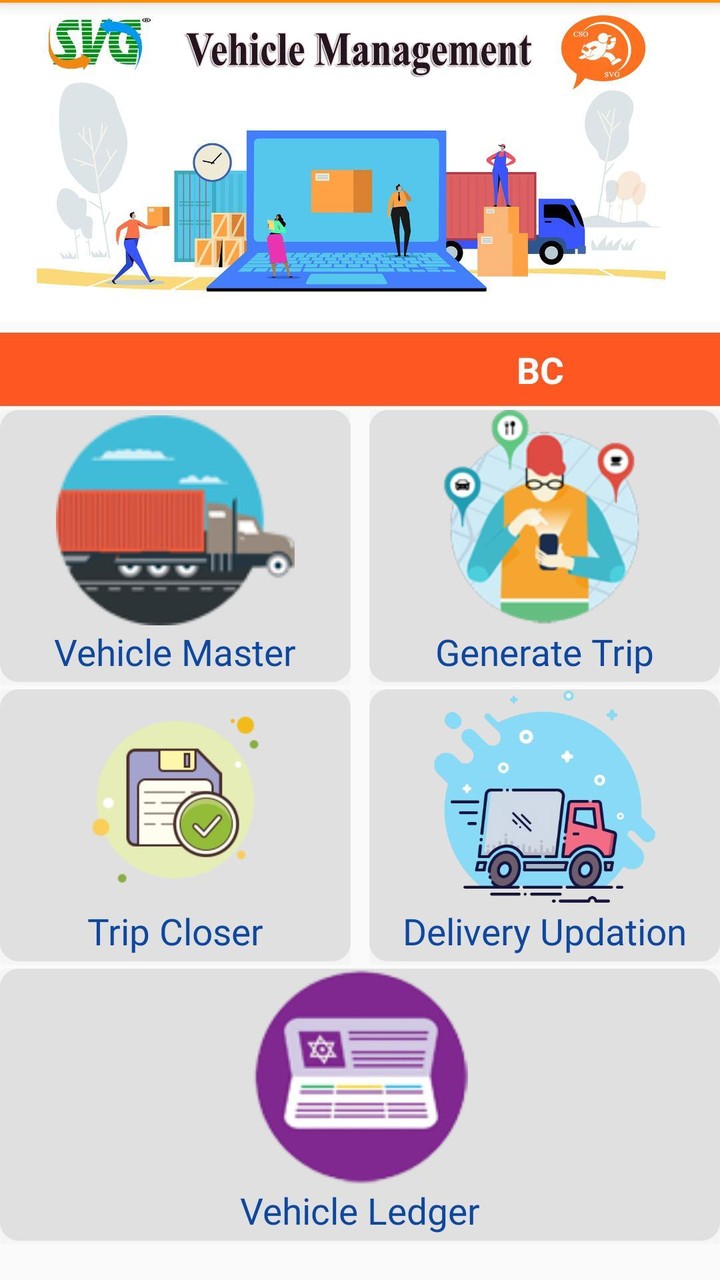The height and width of the screenshot is (1280, 720).
Task: Open Delivery Updation
Action: click(544, 825)
